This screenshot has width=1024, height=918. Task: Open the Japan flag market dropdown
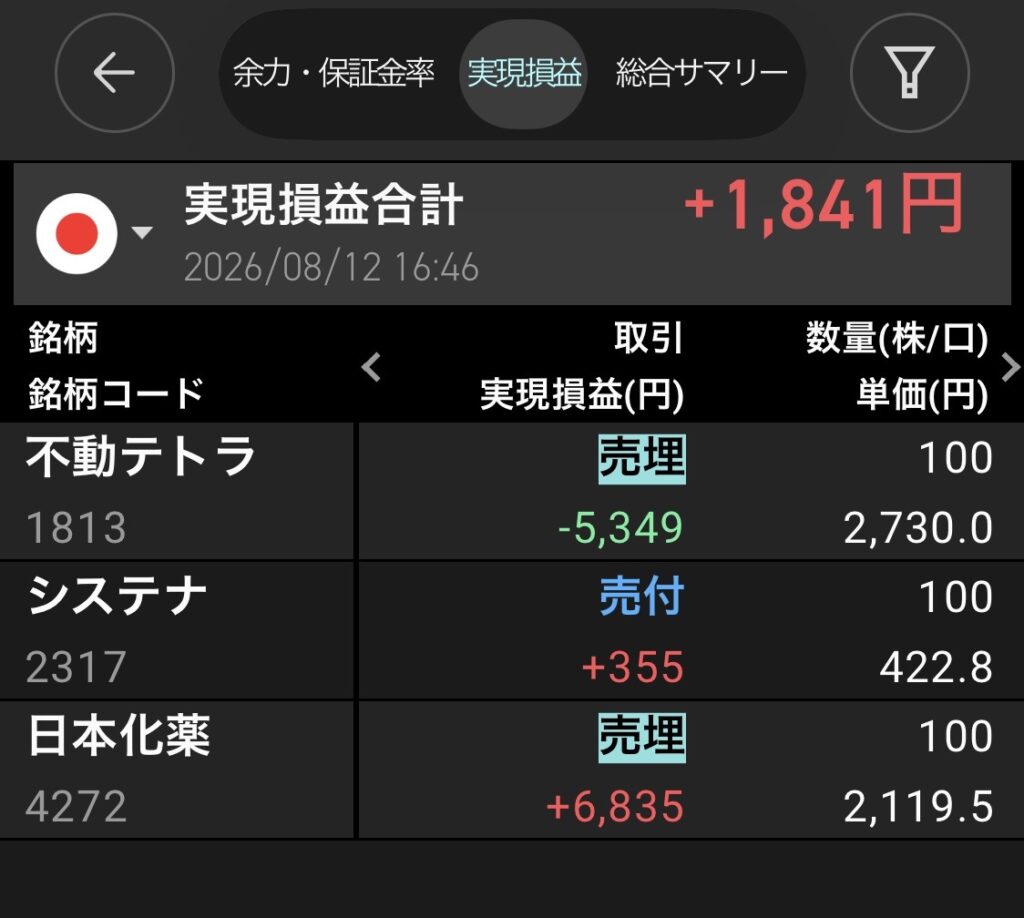94,233
